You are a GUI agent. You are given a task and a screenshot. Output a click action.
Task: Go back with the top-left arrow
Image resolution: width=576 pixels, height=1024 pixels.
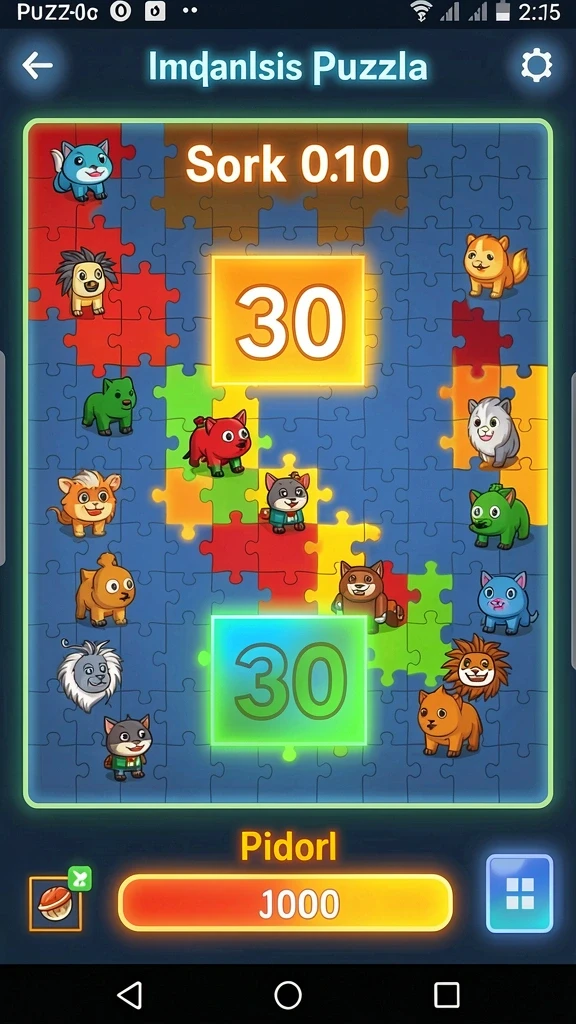[37, 65]
